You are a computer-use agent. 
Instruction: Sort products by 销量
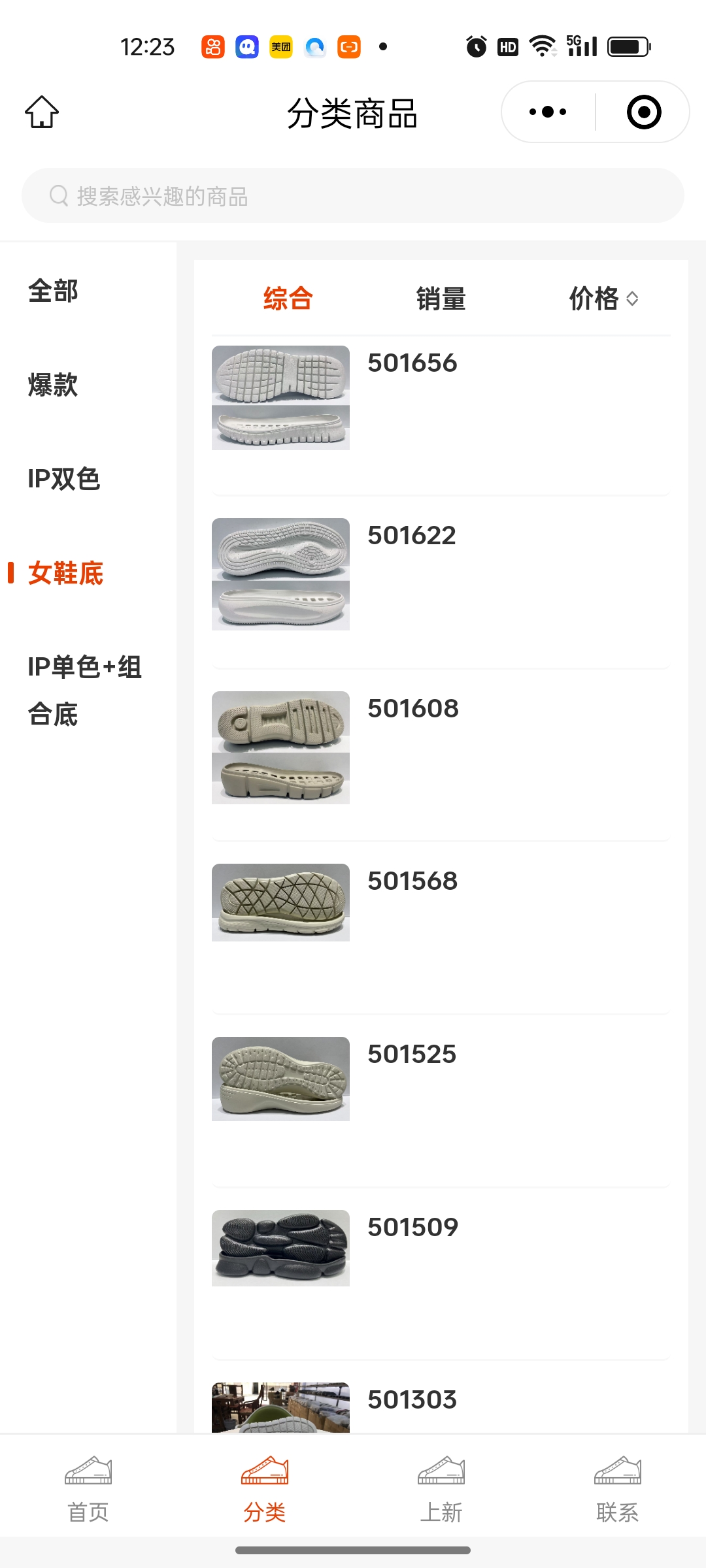[441, 299]
